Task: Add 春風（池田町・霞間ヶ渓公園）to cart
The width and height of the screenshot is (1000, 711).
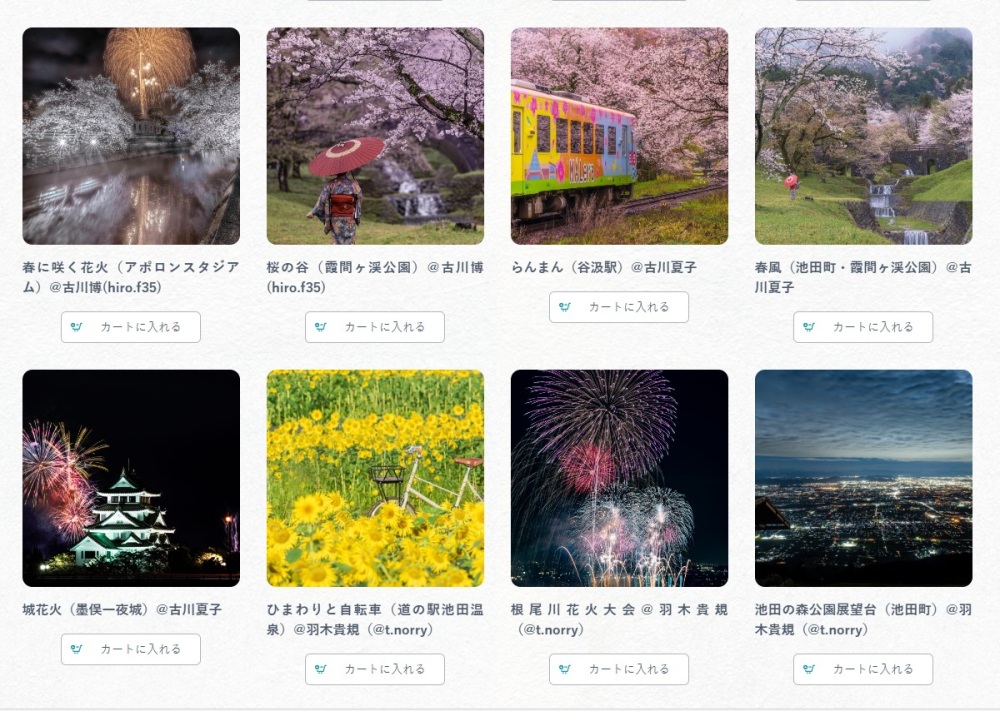Action: [x=863, y=327]
